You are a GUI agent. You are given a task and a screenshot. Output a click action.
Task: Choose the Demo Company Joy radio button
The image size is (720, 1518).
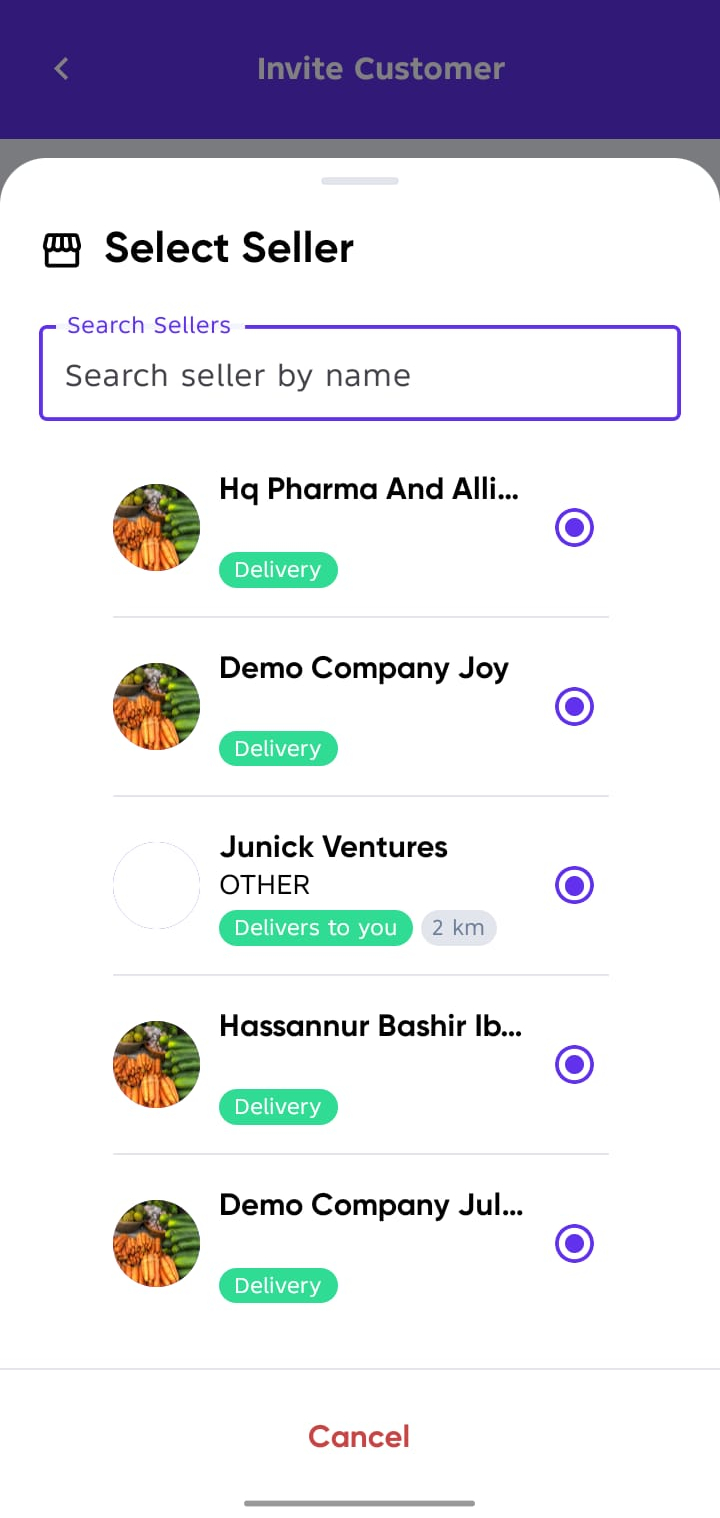click(575, 706)
